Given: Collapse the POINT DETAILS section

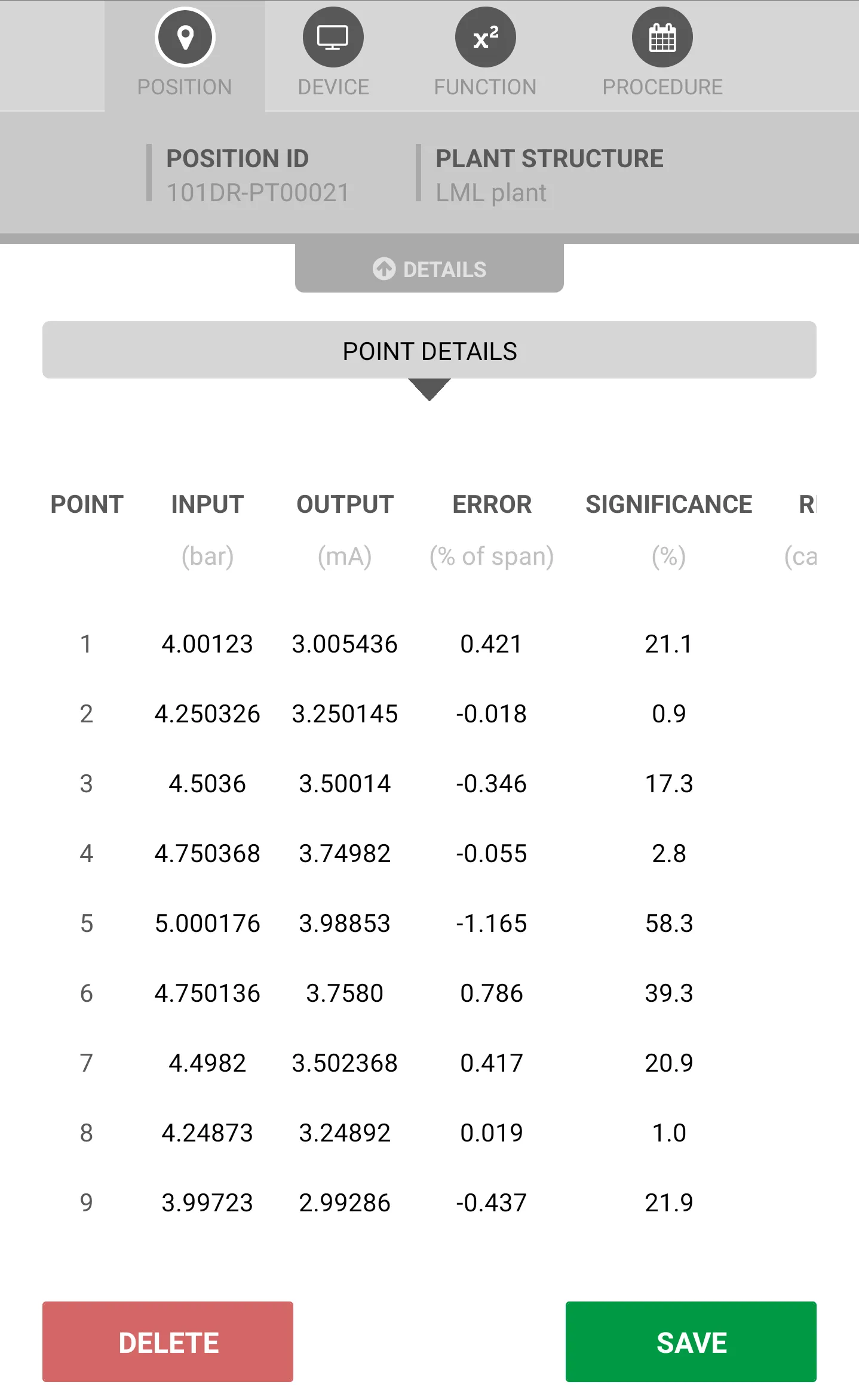Looking at the screenshot, I should (x=428, y=350).
